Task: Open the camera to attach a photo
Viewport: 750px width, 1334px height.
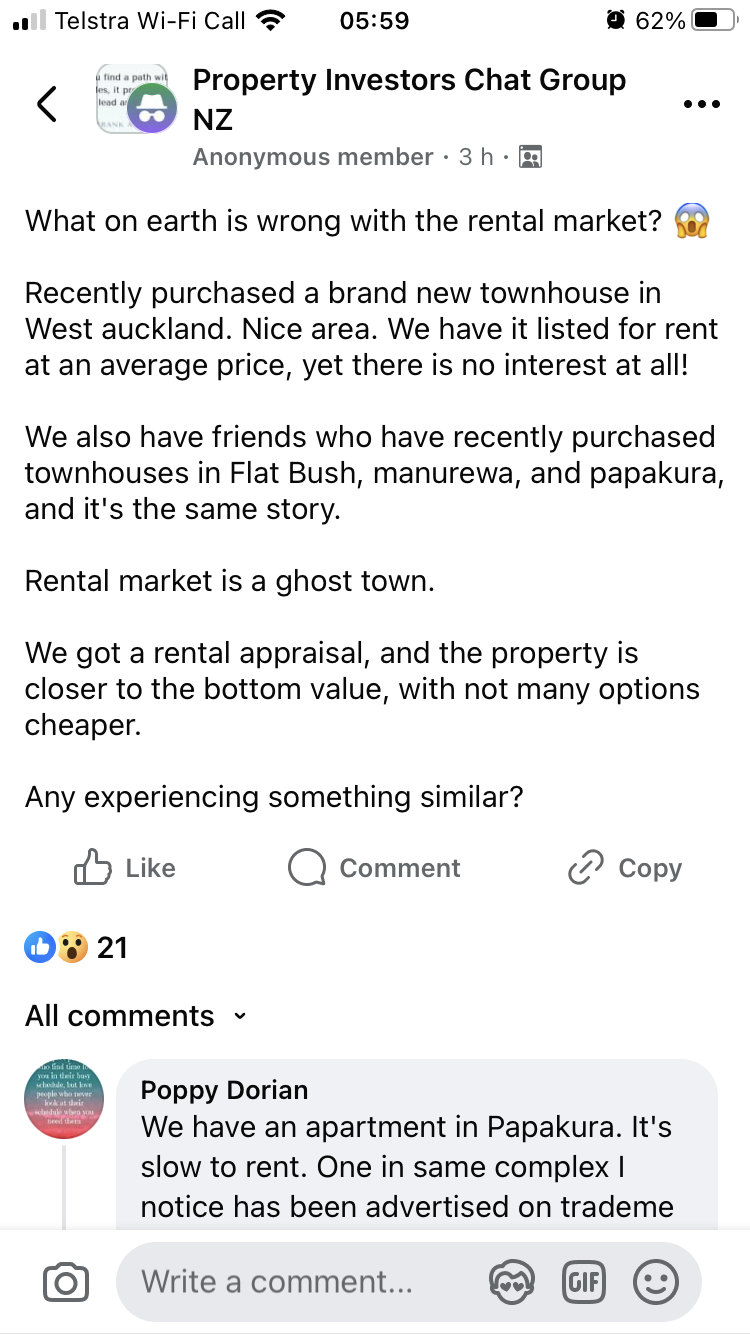Action: [x=66, y=1283]
